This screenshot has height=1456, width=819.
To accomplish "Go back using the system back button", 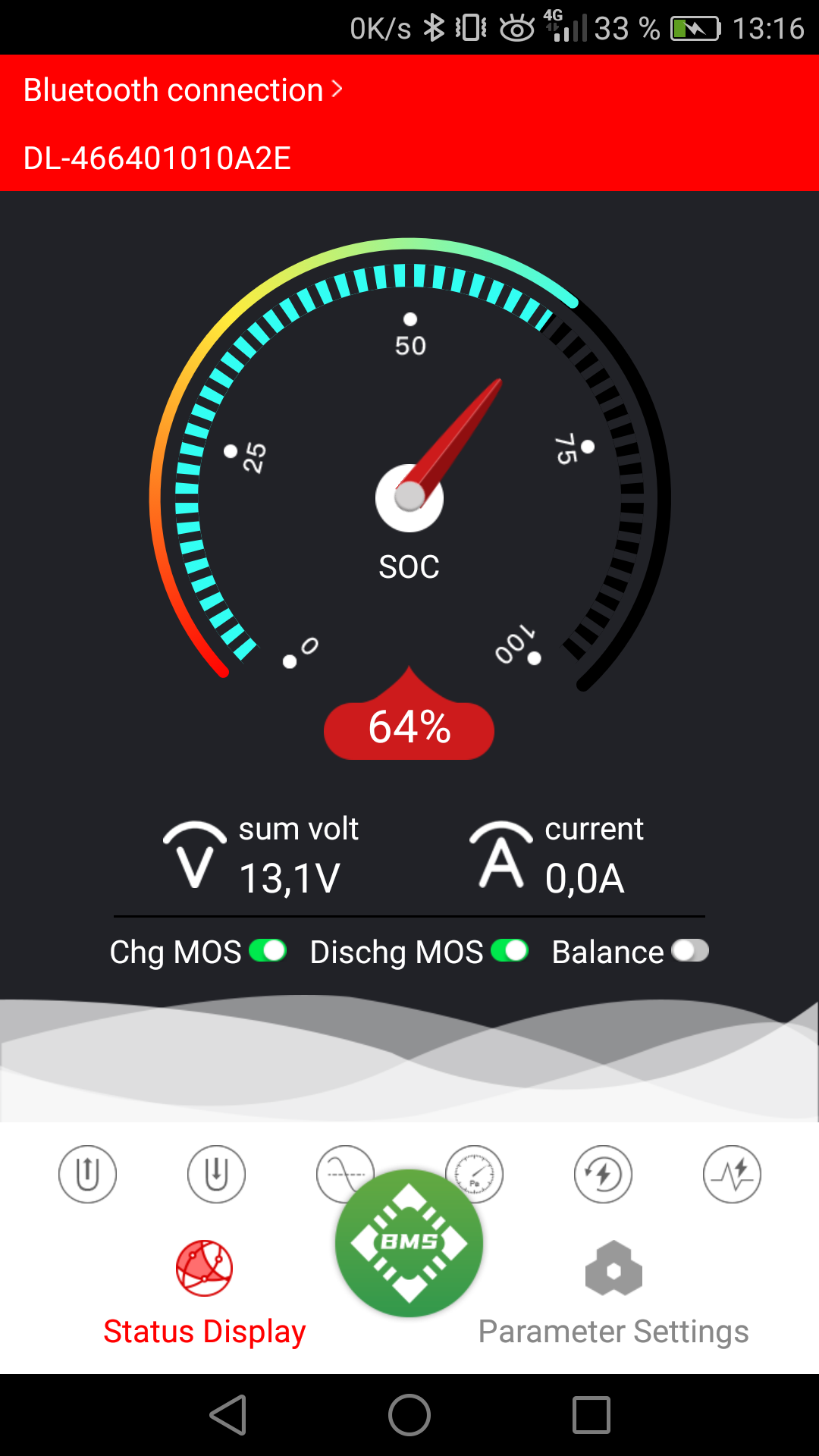I will pos(227,1415).
